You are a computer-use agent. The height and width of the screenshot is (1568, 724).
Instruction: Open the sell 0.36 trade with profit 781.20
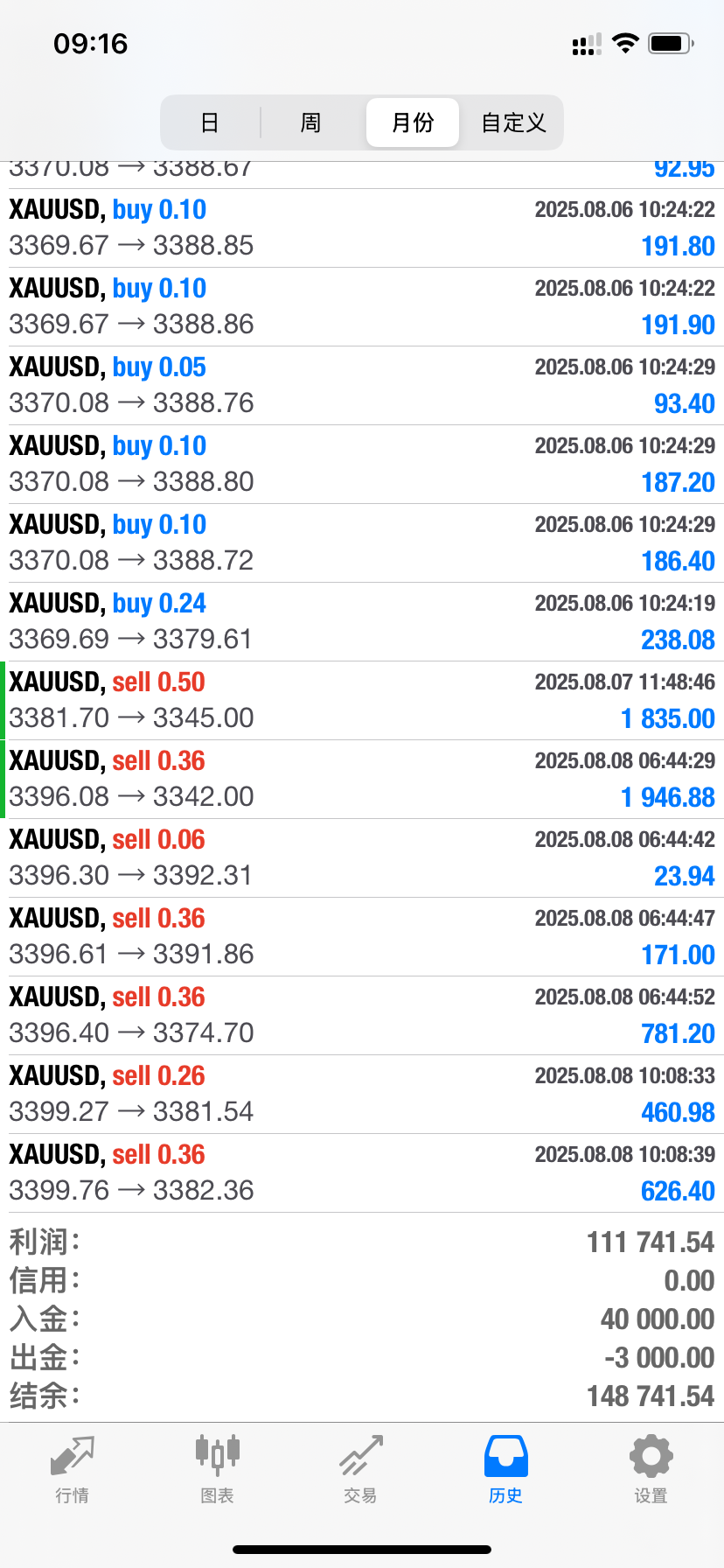click(362, 1015)
